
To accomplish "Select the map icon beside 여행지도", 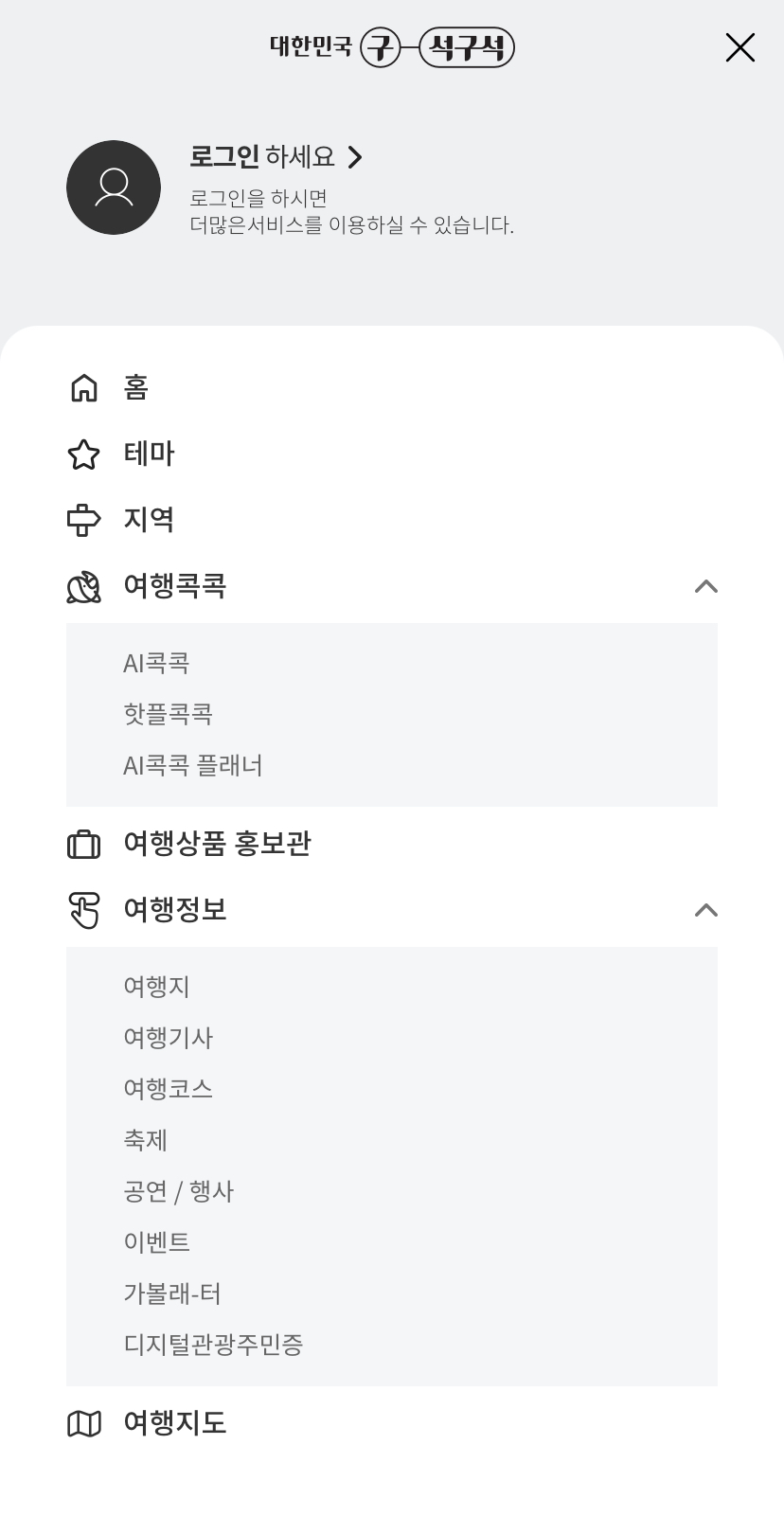I will tap(83, 1421).
